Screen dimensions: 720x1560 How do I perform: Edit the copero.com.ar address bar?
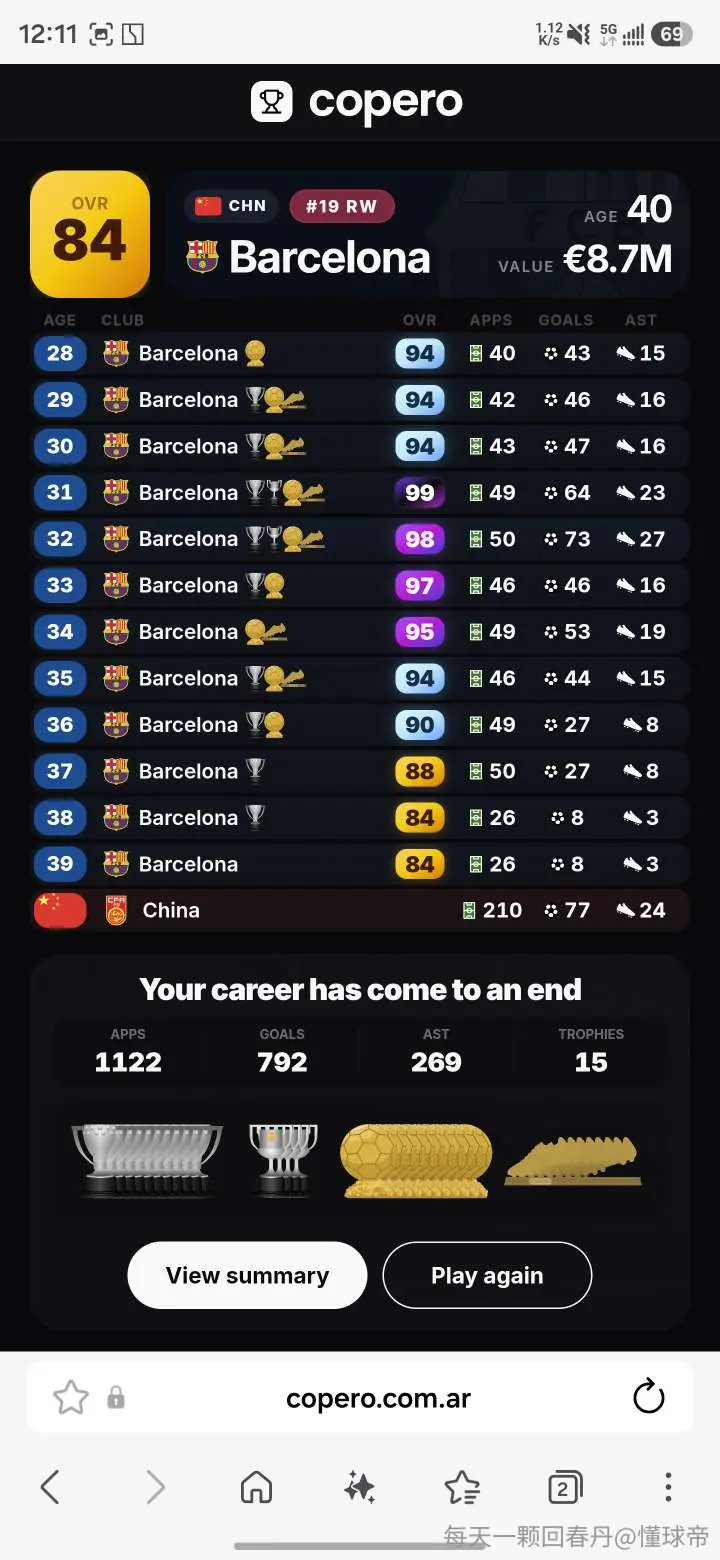click(378, 1398)
